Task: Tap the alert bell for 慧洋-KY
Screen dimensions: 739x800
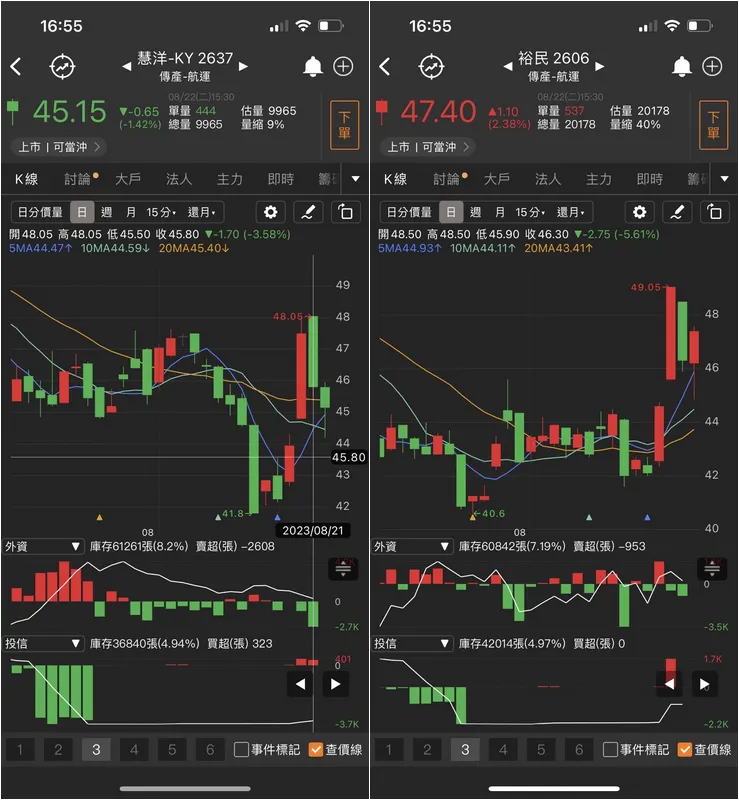Action: 312,66
